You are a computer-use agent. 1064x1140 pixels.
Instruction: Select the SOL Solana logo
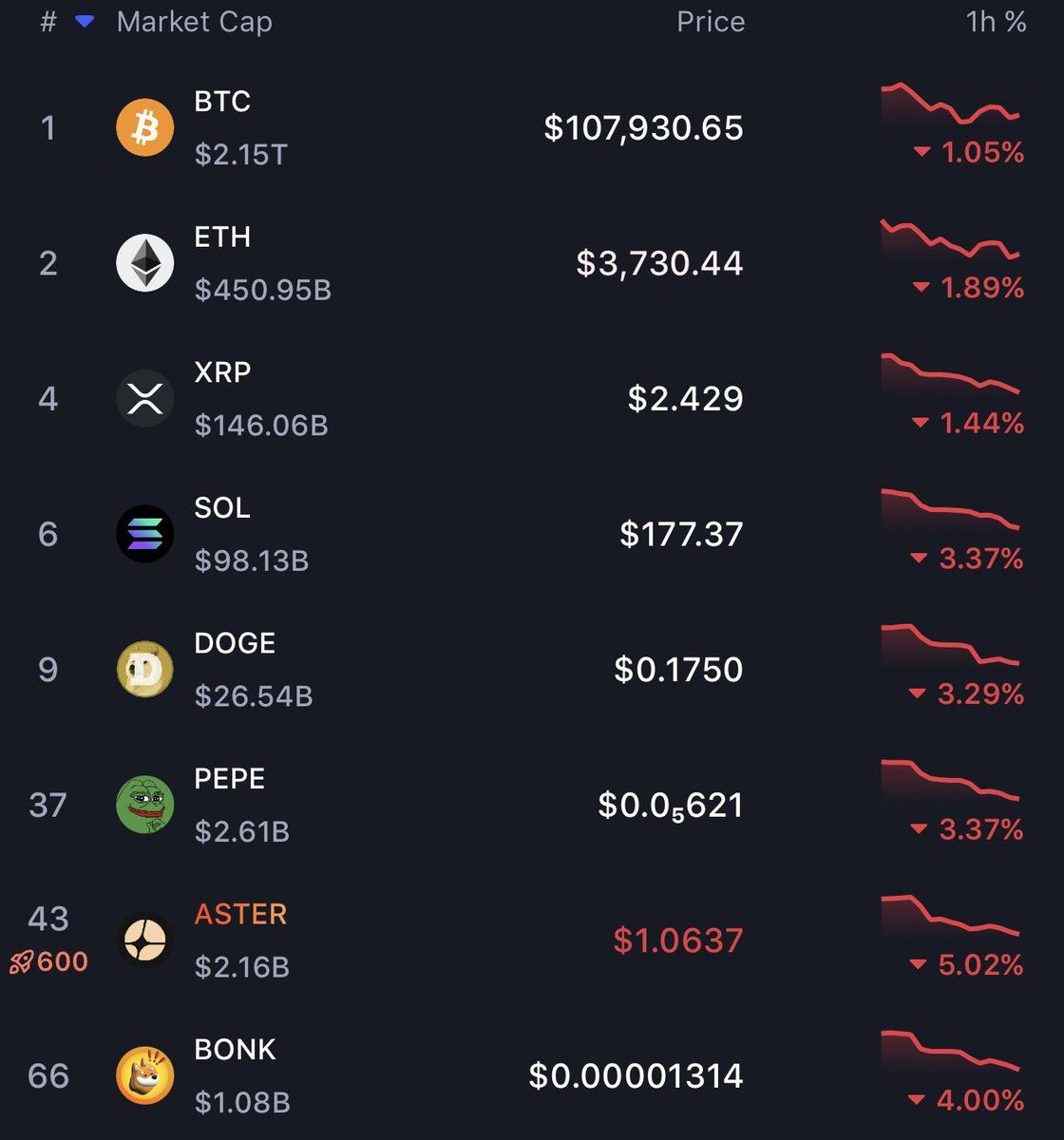144,534
